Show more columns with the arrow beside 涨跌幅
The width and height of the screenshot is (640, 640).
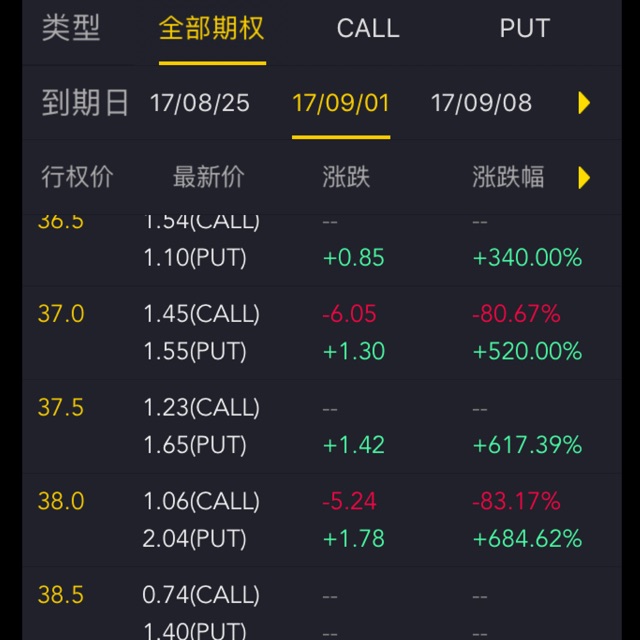click(584, 178)
